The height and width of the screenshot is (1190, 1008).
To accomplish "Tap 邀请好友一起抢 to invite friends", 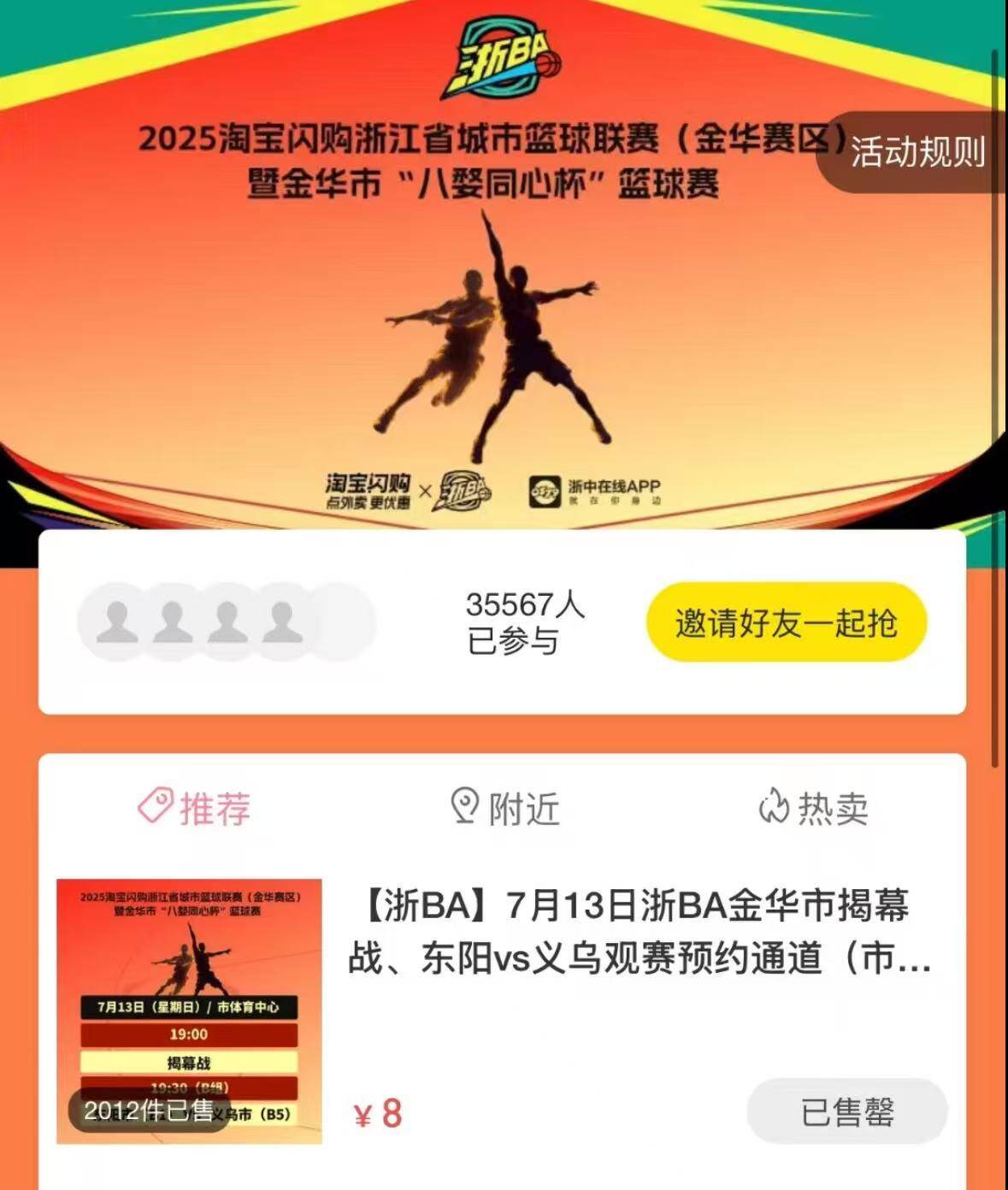I will (x=786, y=622).
